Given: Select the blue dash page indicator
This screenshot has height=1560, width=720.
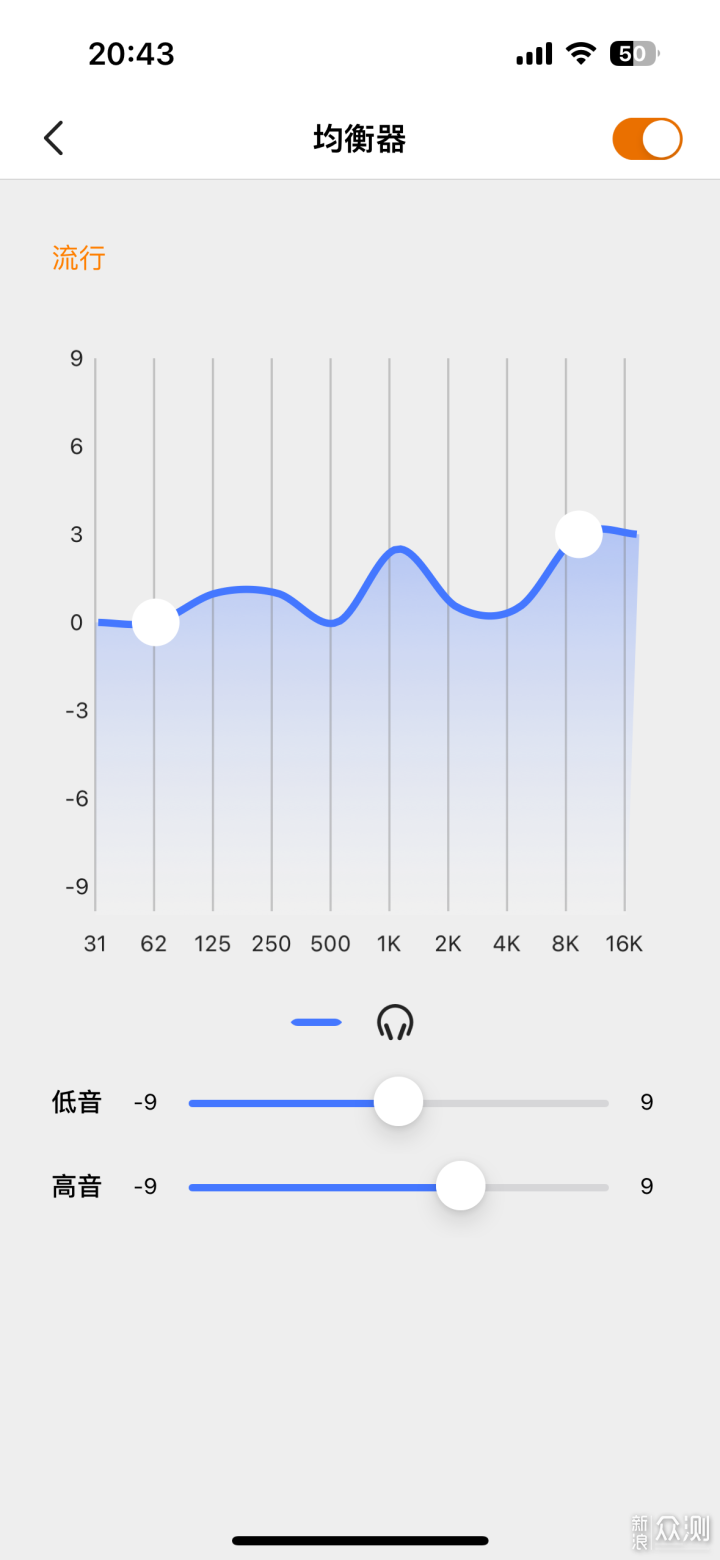Looking at the screenshot, I should (x=316, y=1022).
